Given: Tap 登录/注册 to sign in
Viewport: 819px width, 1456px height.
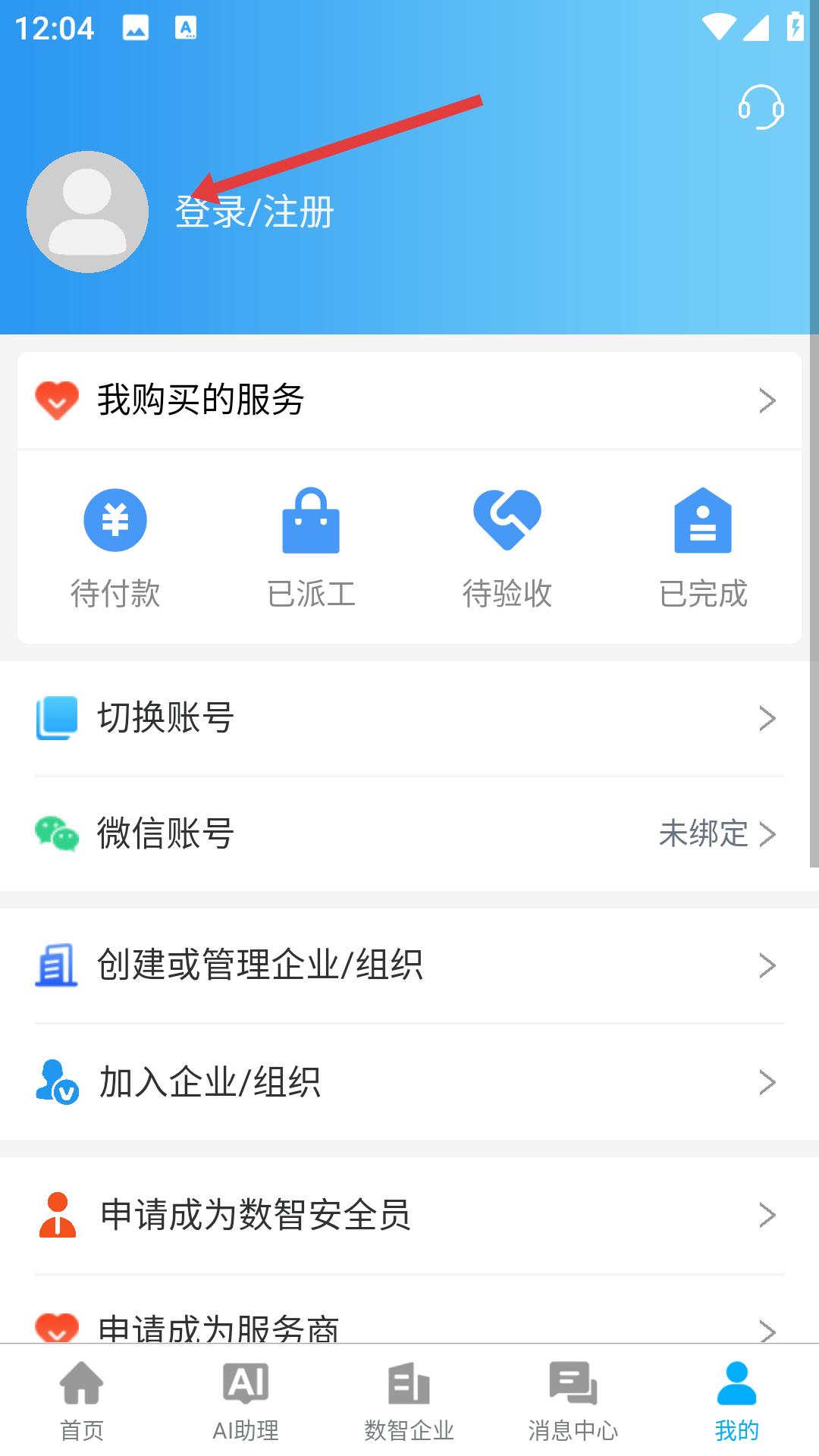Looking at the screenshot, I should tap(255, 212).
